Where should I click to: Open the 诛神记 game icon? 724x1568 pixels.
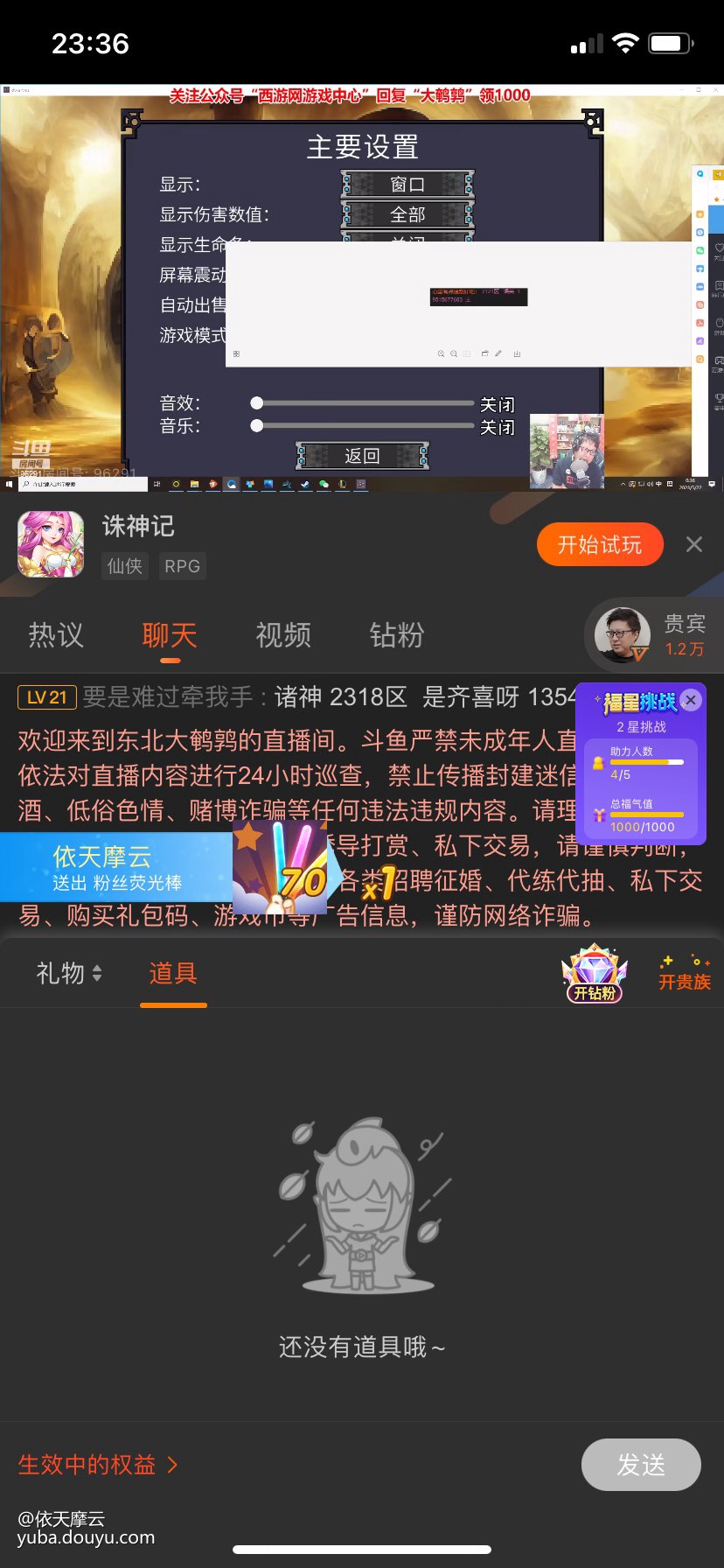click(x=51, y=544)
